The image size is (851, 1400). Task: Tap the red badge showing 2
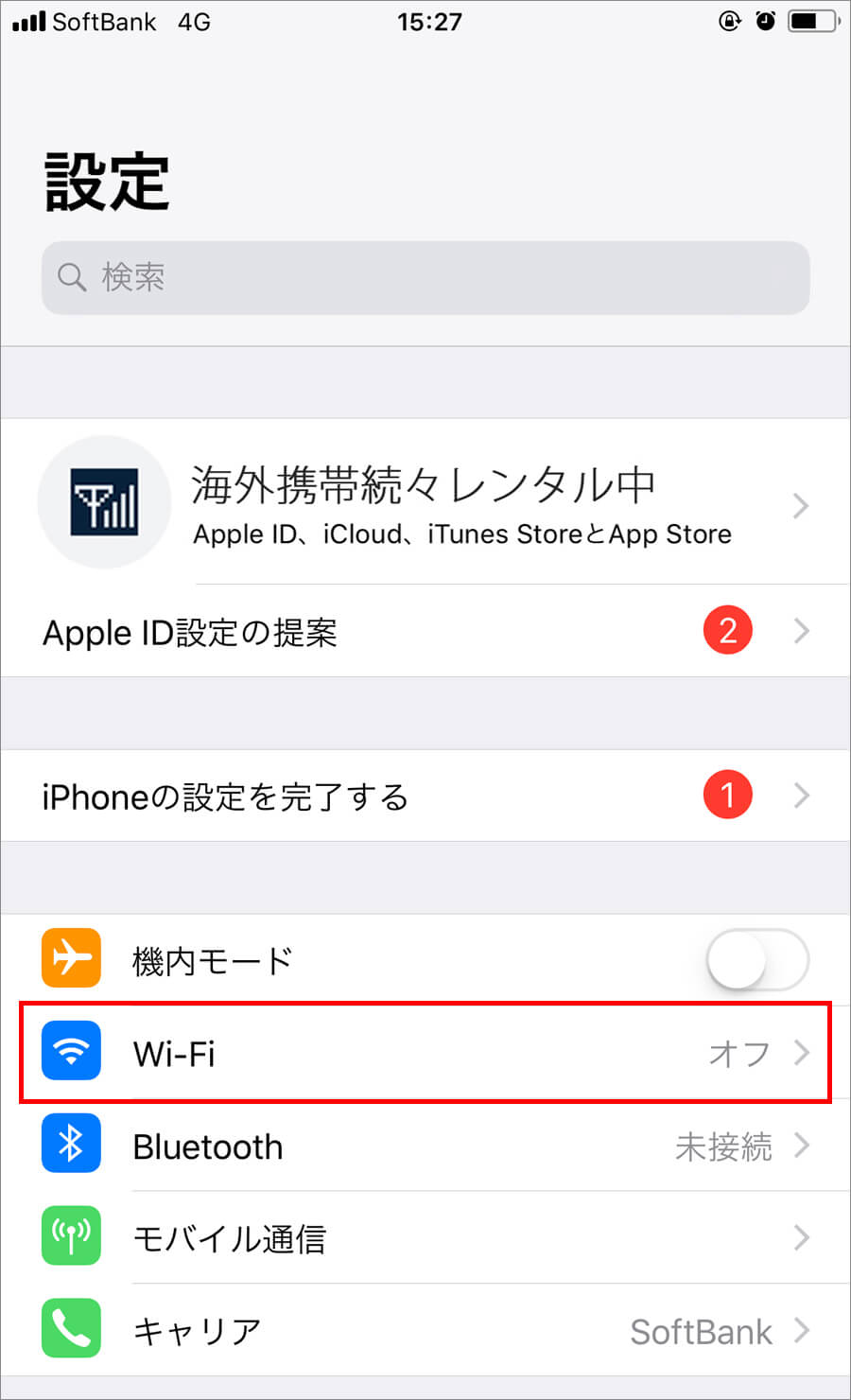point(729,629)
